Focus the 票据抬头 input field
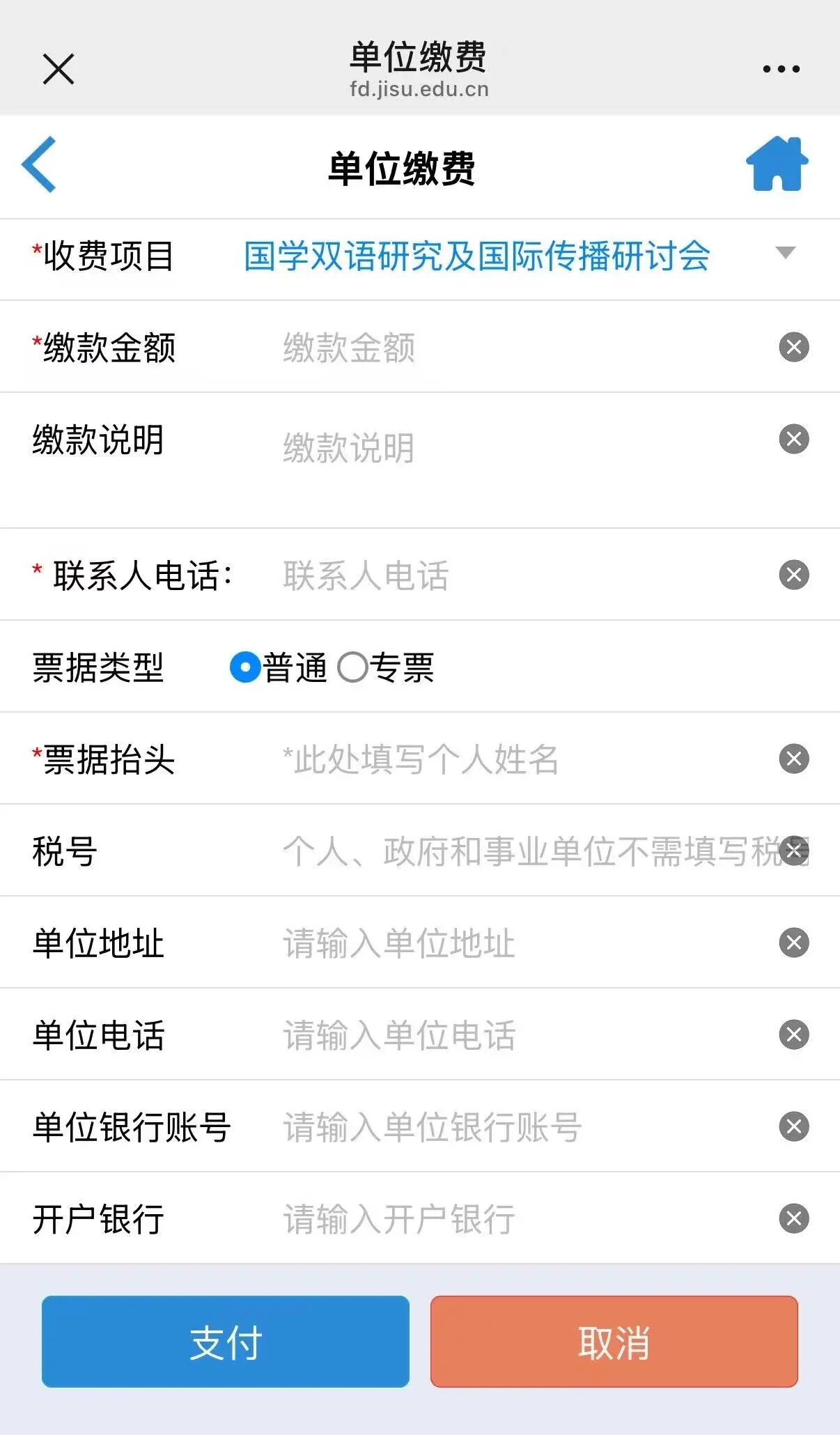This screenshot has height=1435, width=840. pyautogui.click(x=515, y=759)
